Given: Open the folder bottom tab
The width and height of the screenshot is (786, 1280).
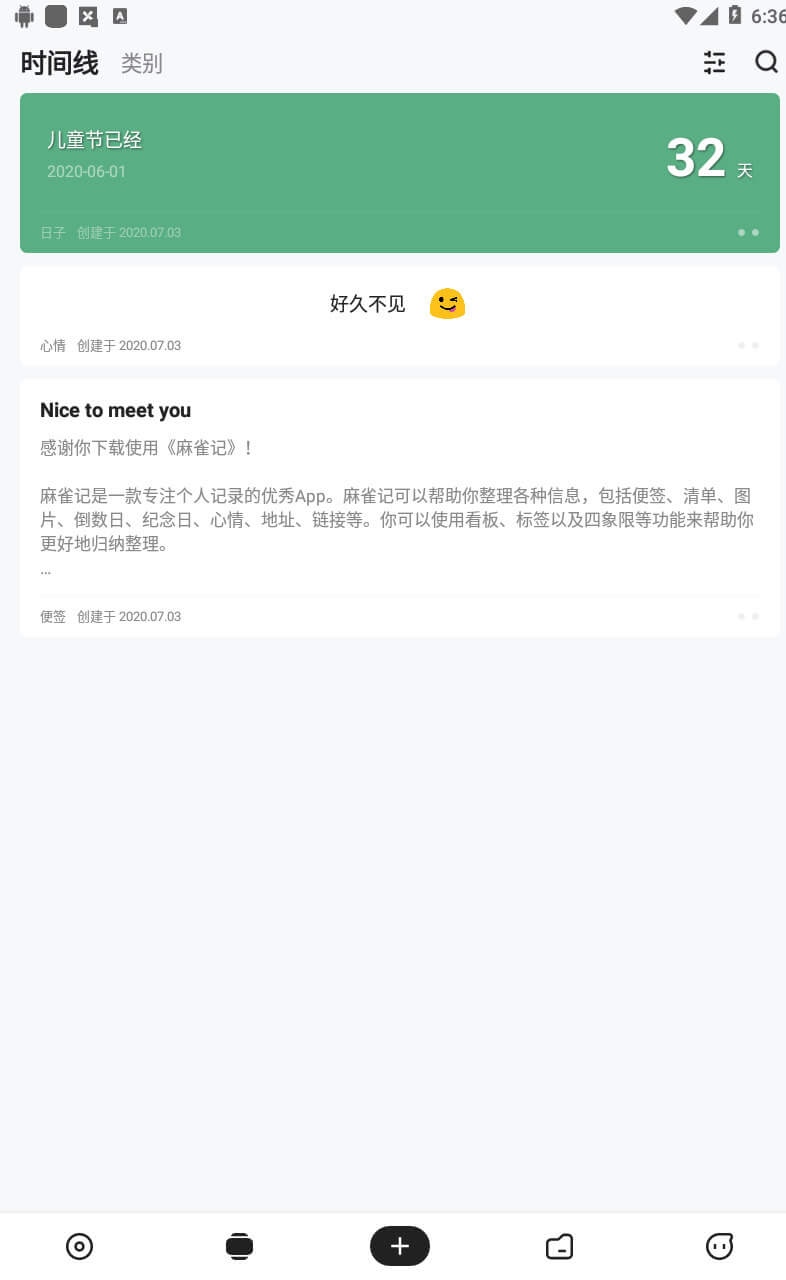Looking at the screenshot, I should (x=559, y=1246).
